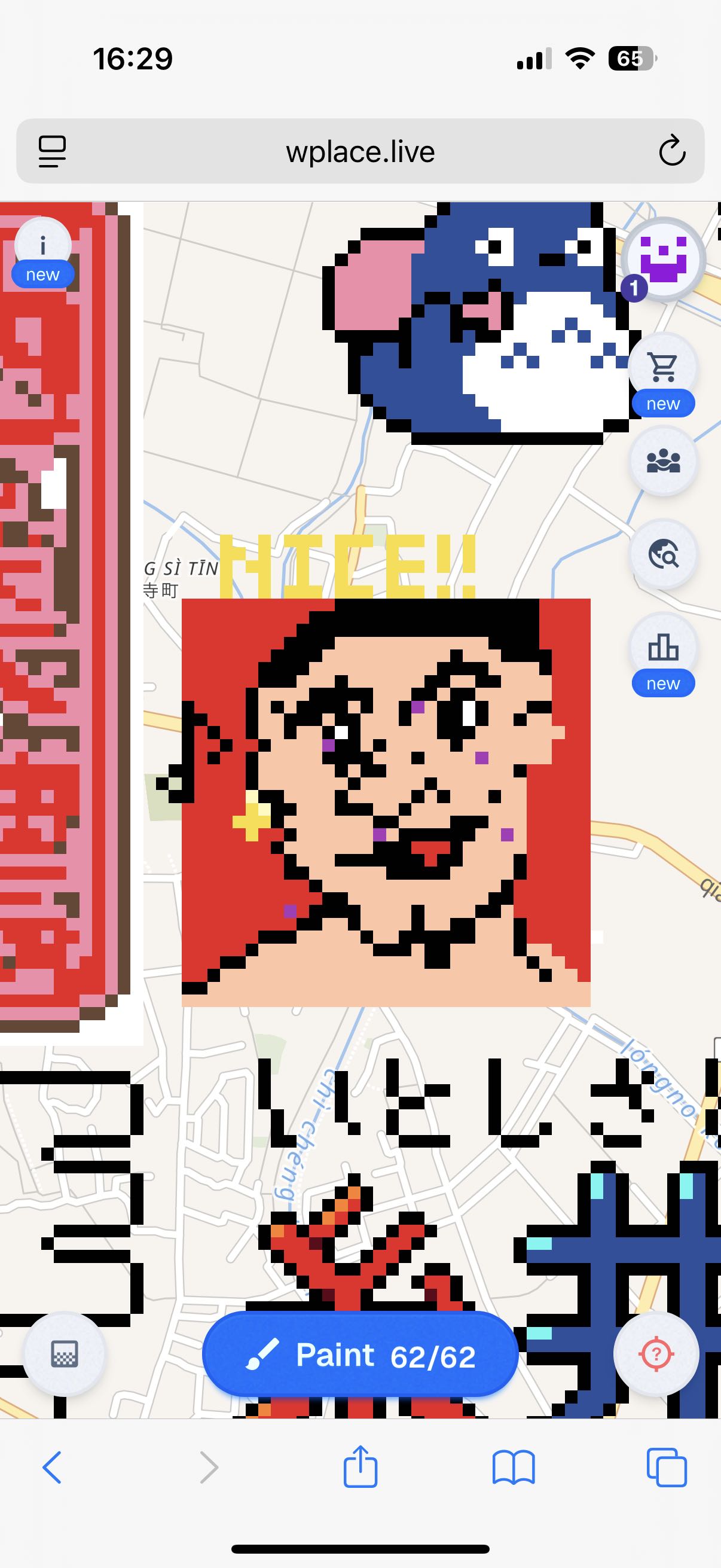Open the page settings menu in address bar
The height and width of the screenshot is (1568, 721).
click(53, 151)
